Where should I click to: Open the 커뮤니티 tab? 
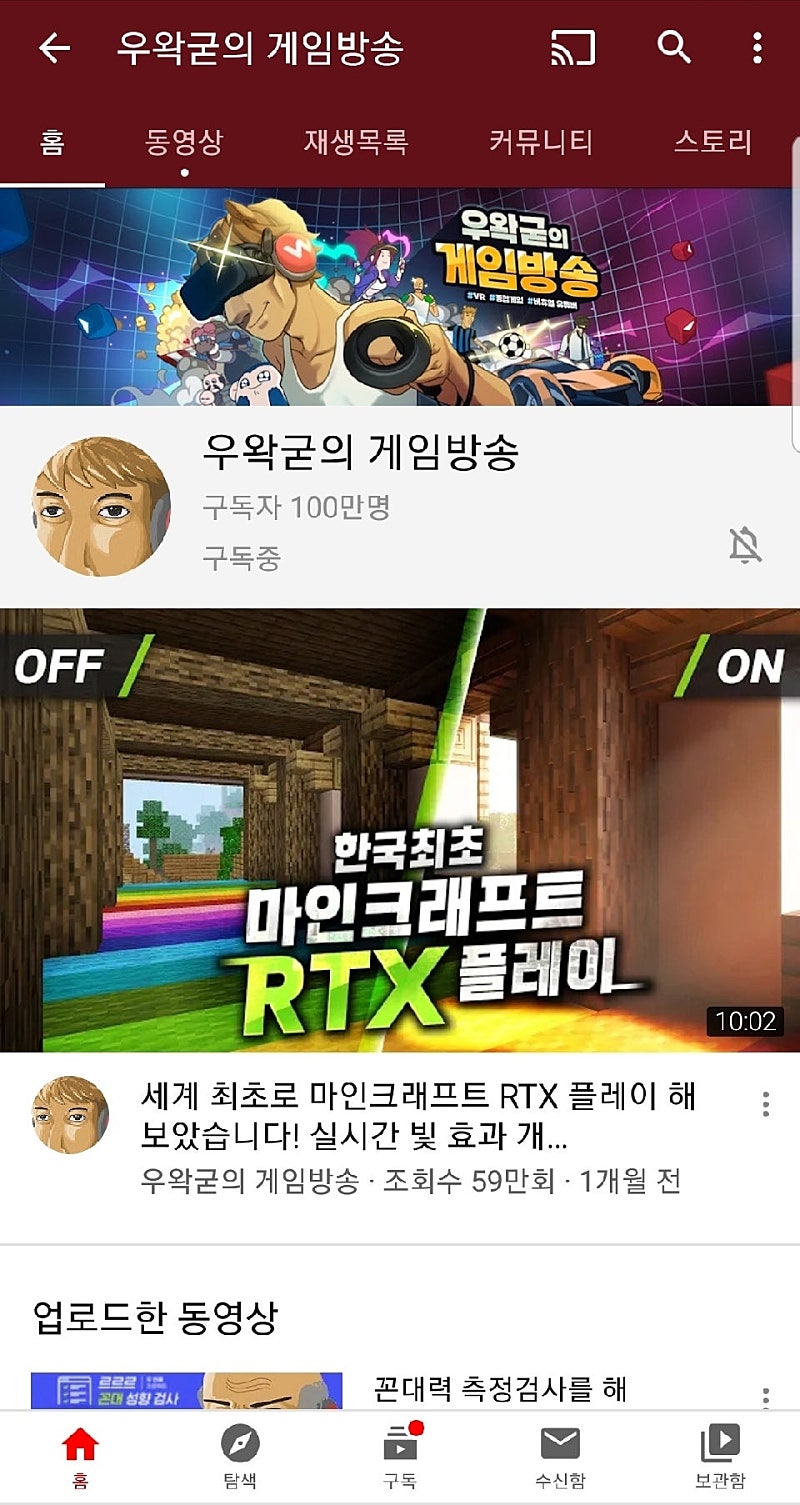pyautogui.click(x=541, y=142)
